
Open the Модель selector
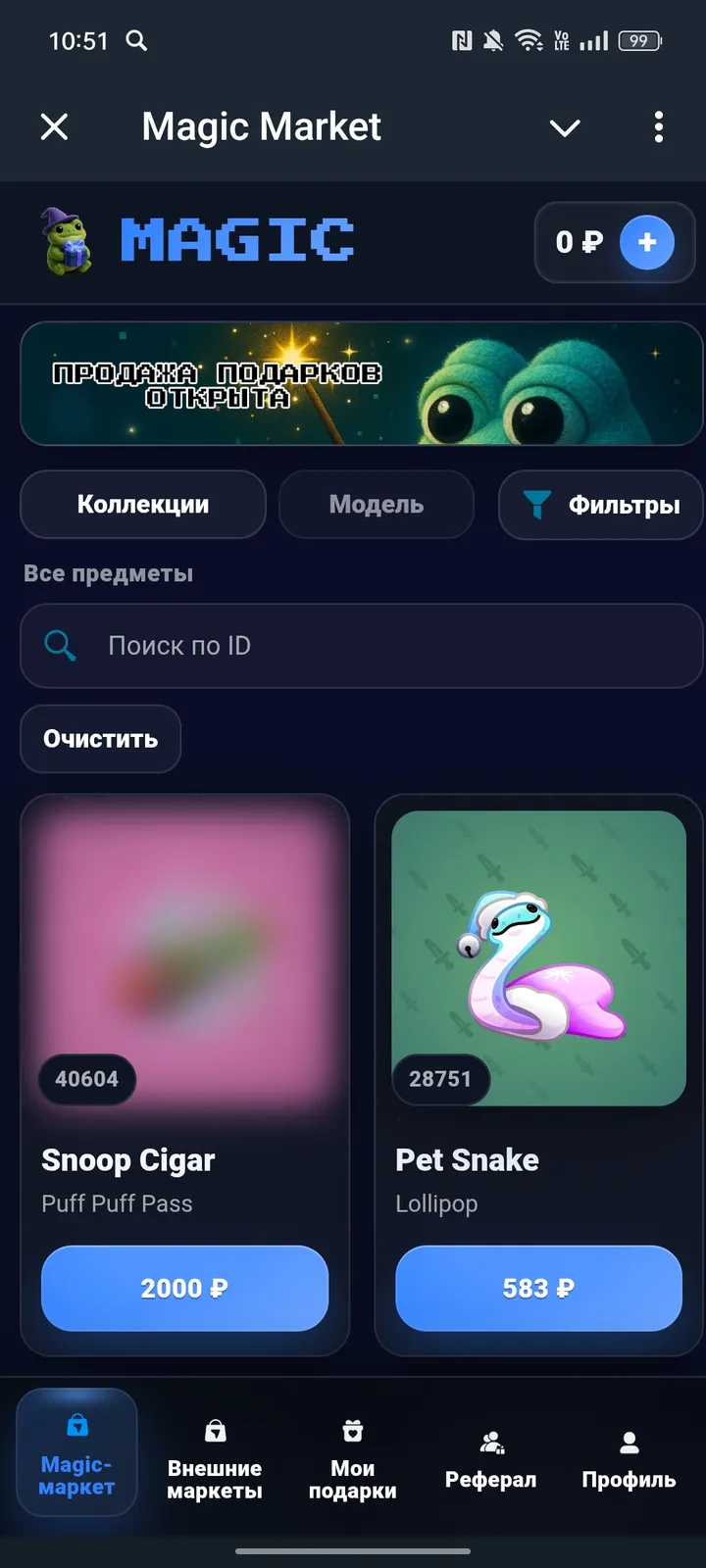[x=377, y=505]
